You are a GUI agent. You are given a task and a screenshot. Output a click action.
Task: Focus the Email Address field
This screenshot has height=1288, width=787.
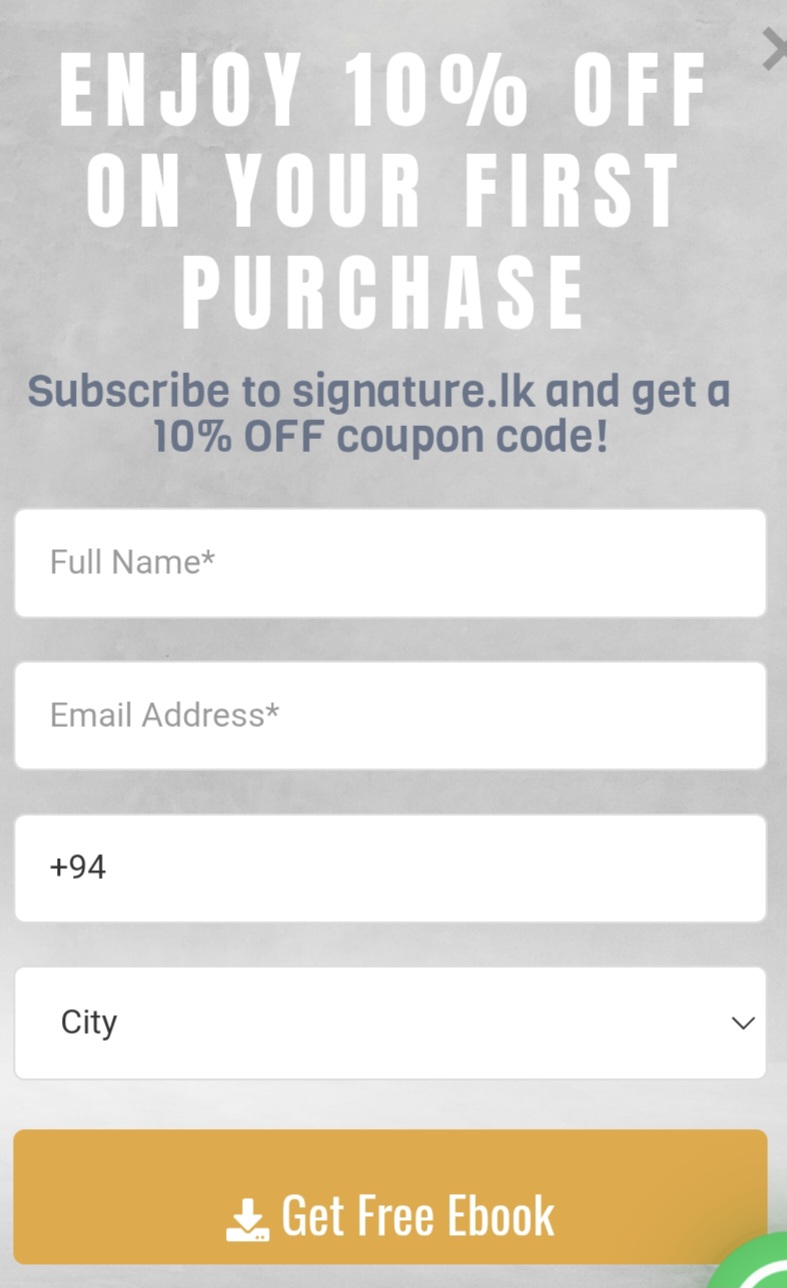point(390,716)
